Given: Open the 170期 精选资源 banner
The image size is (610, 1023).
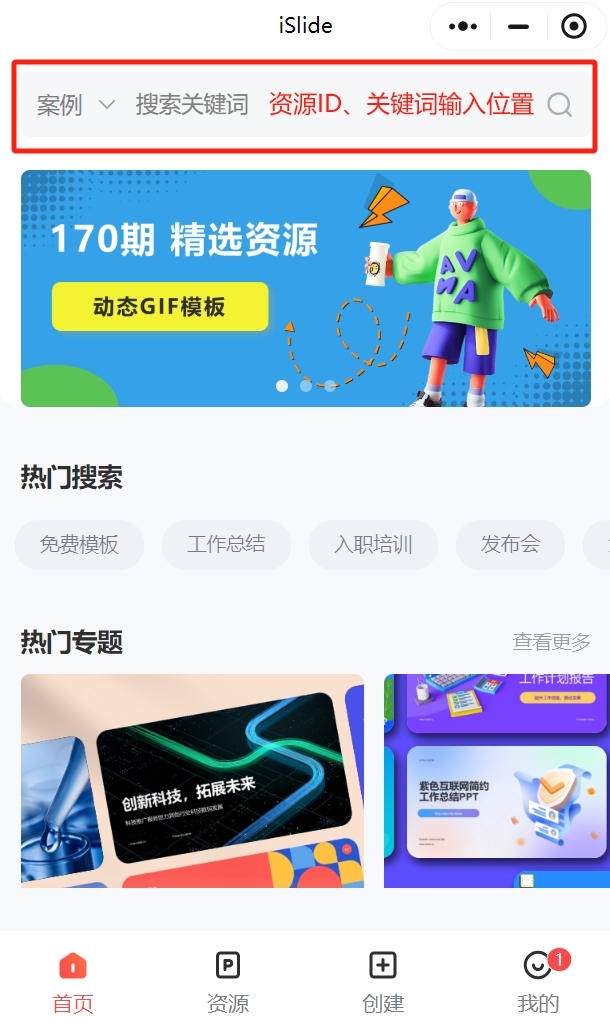Looking at the screenshot, I should coord(305,288).
